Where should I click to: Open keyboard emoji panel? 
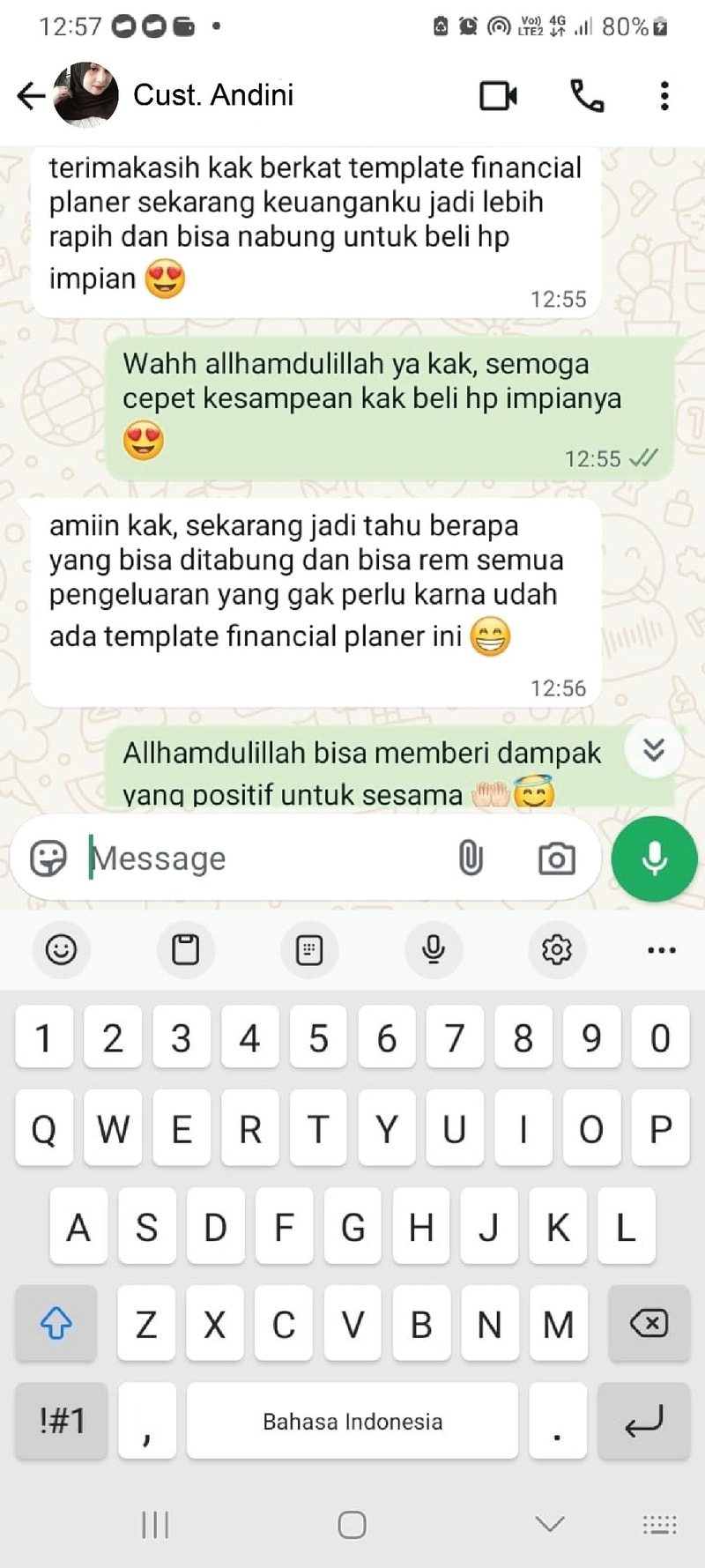click(61, 949)
